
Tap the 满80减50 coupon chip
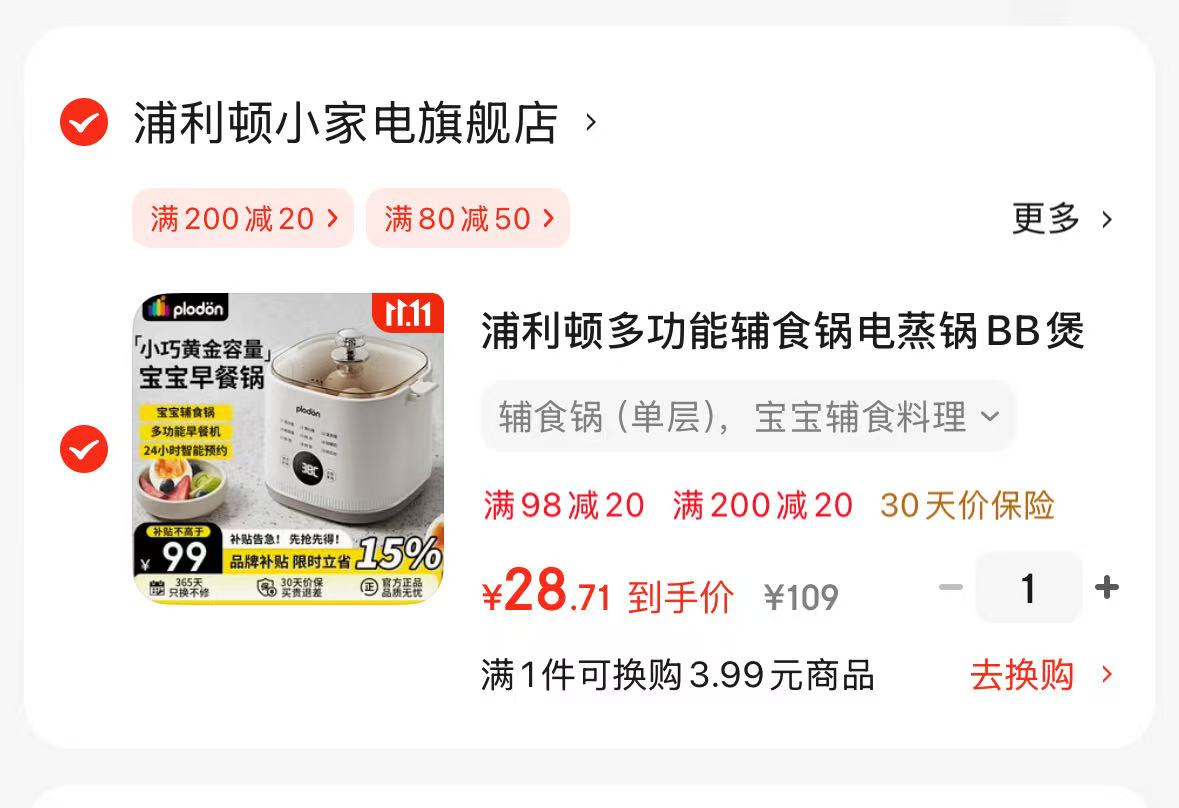click(467, 218)
